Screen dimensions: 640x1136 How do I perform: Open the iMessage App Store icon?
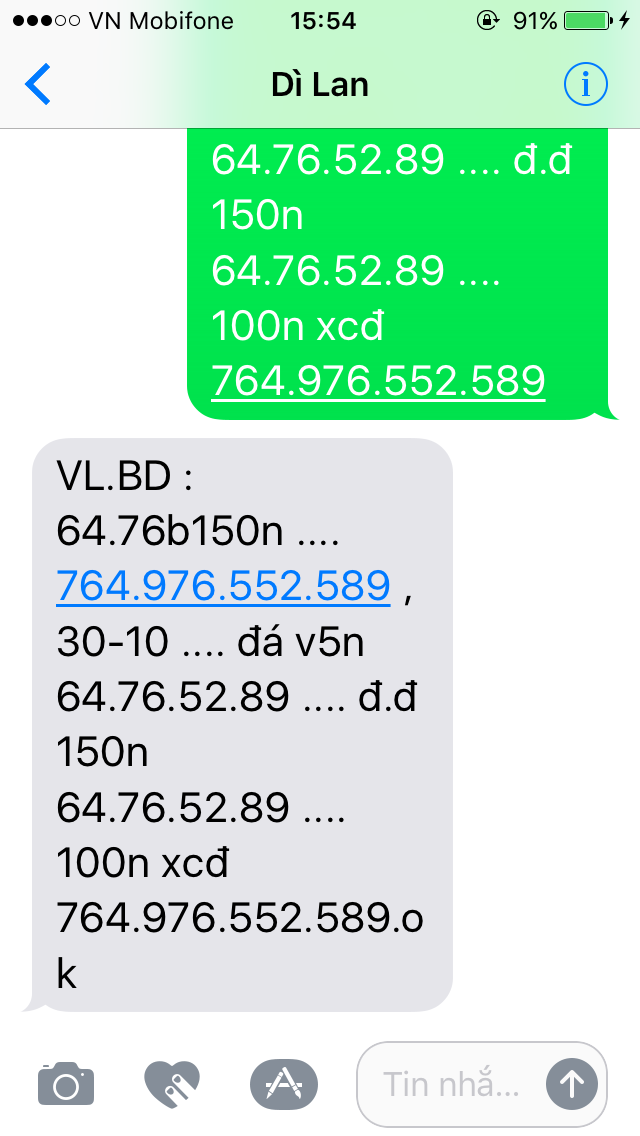pyautogui.click(x=283, y=1084)
